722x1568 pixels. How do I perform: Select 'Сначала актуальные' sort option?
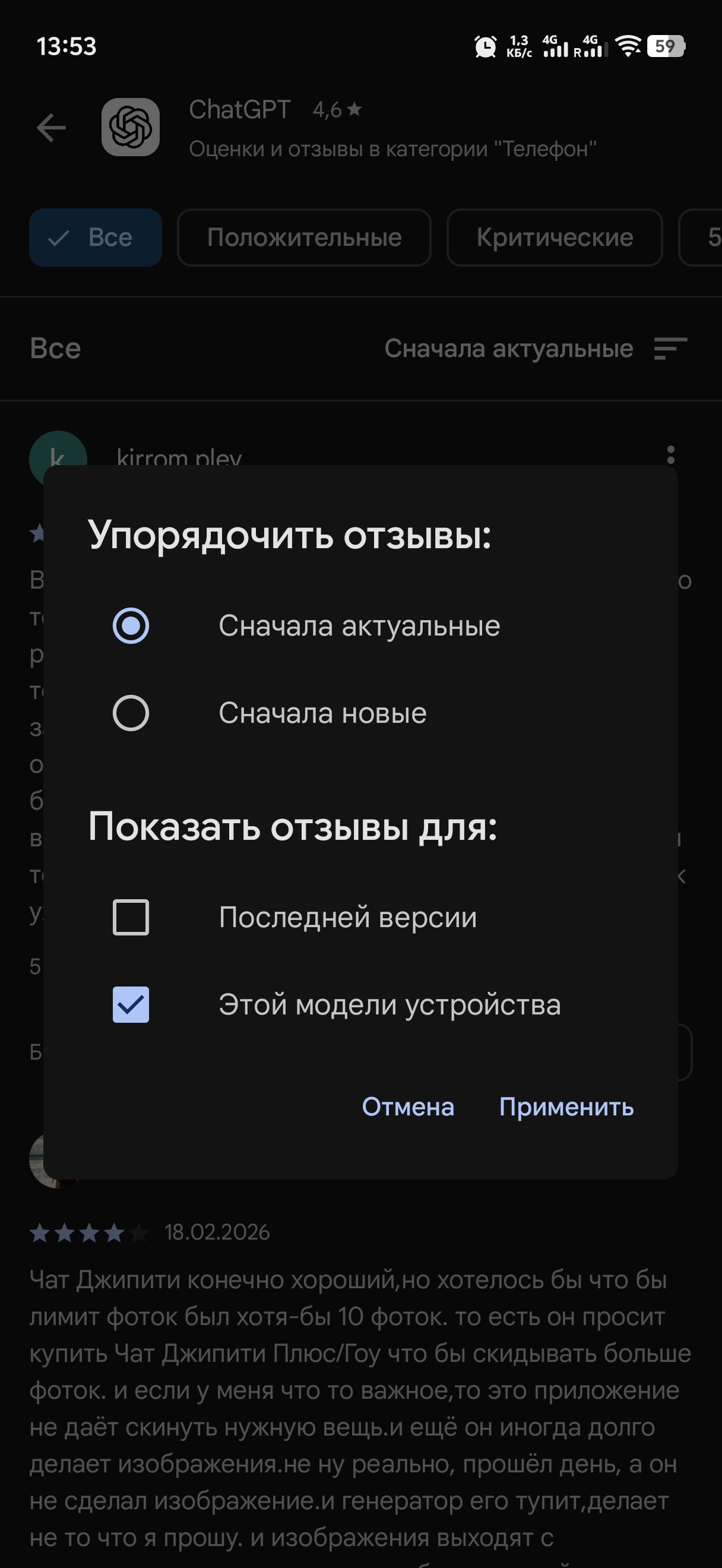(131, 625)
